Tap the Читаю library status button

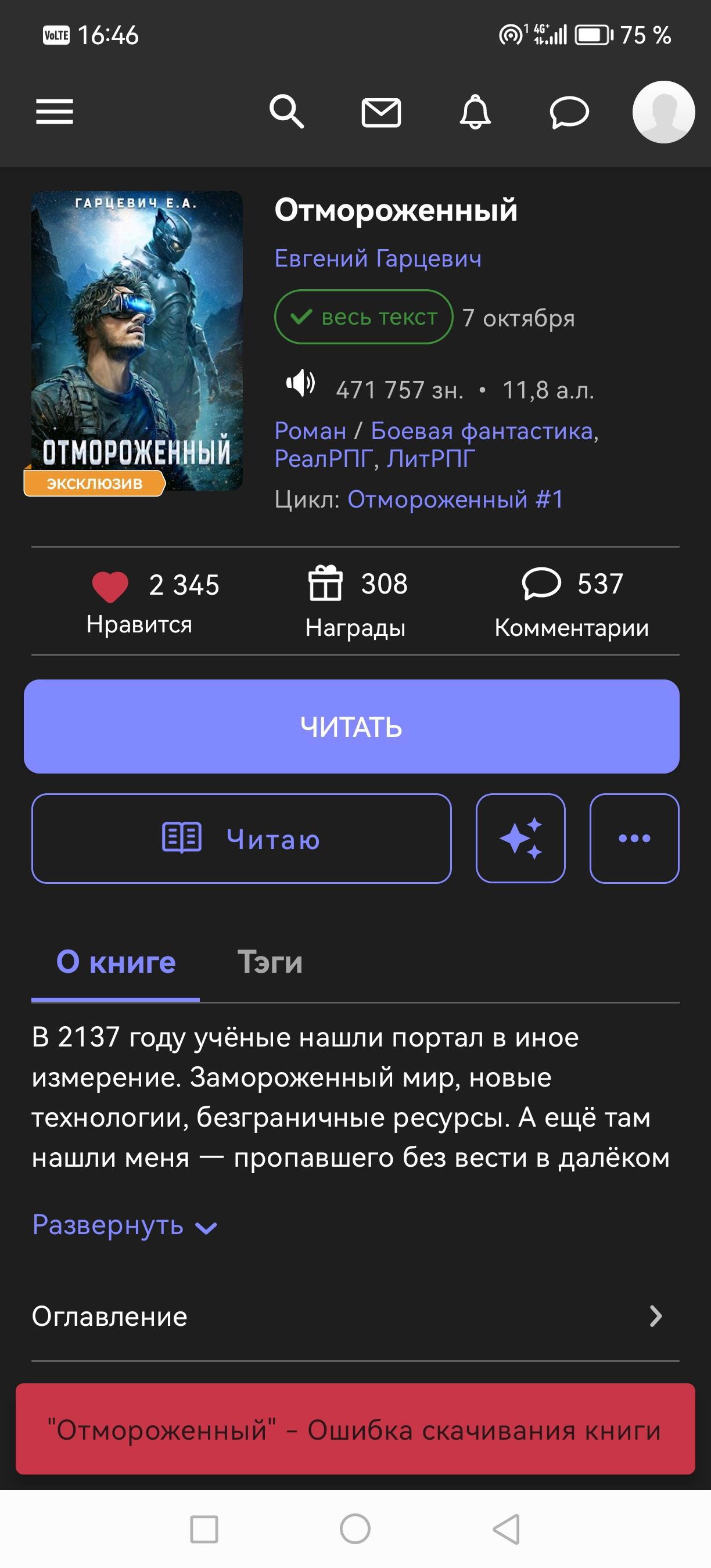click(x=241, y=839)
